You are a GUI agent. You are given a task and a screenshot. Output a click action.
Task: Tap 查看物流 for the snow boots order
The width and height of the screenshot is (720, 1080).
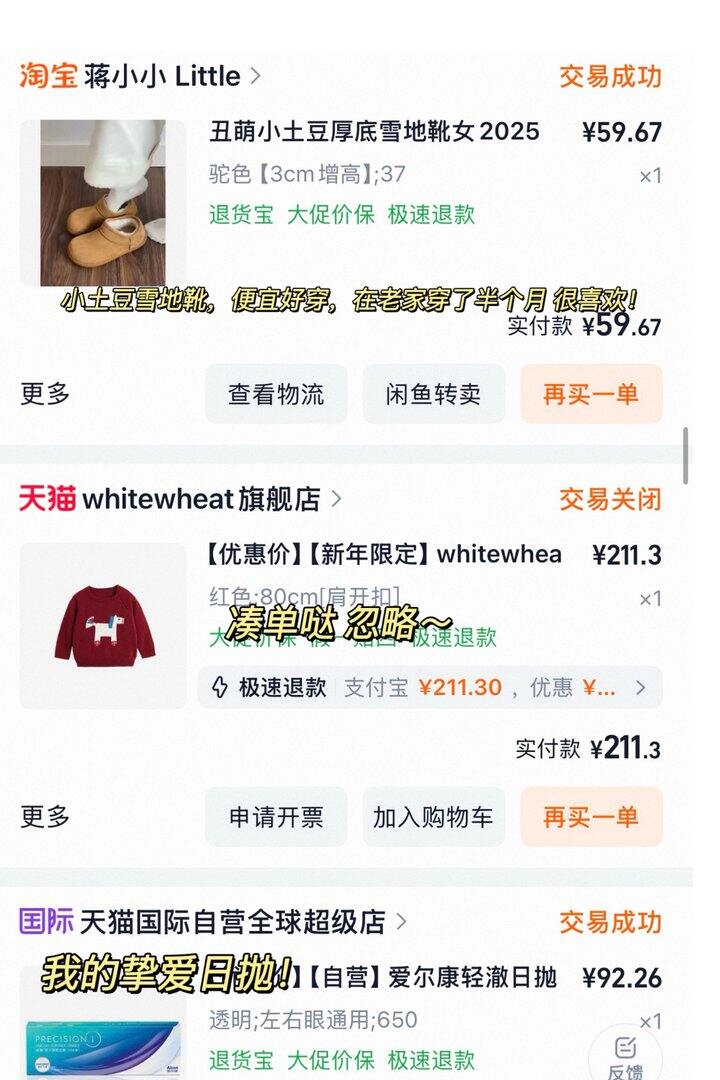tap(276, 394)
